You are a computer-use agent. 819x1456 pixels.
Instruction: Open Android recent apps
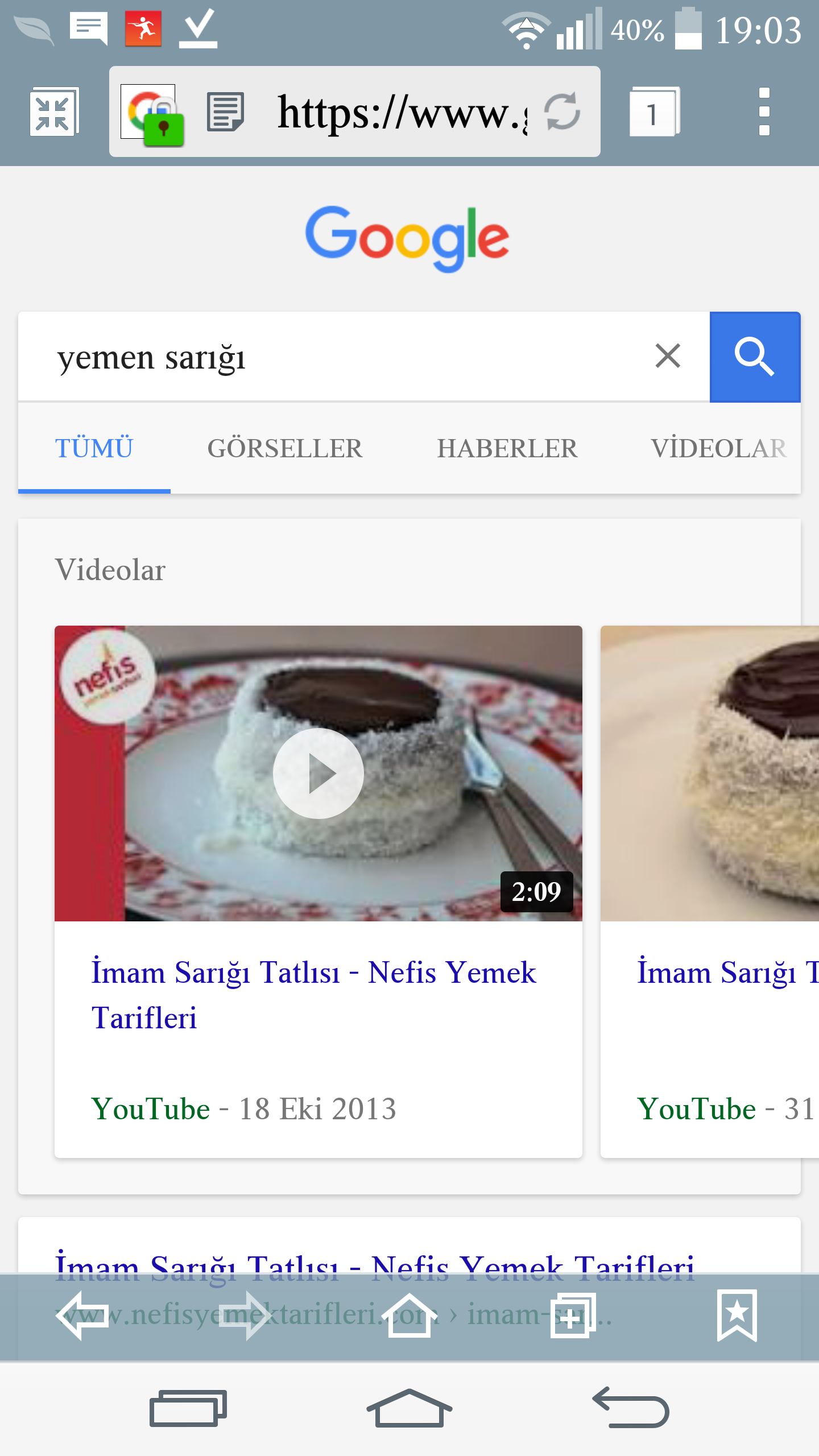point(188,1408)
